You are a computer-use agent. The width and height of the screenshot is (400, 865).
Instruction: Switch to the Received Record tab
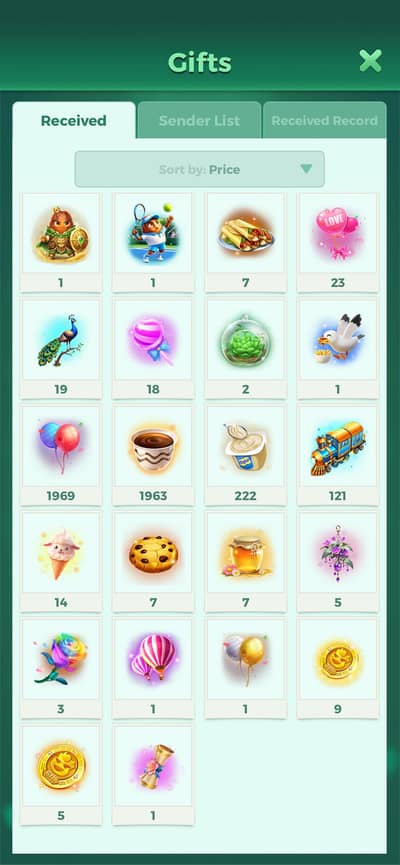tap(324, 120)
